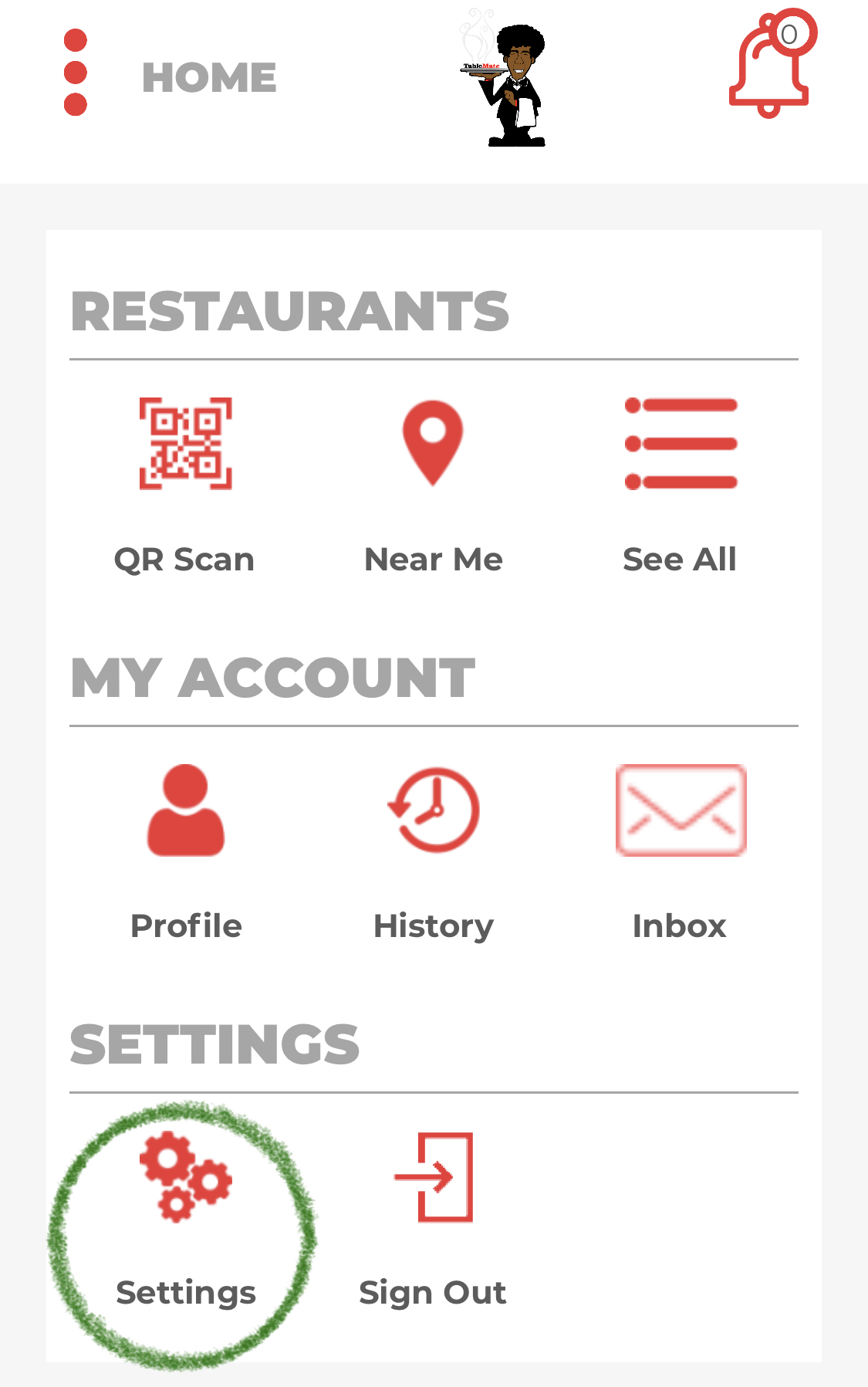The height and width of the screenshot is (1387, 868).
Task: Check the Inbox envelope icon
Action: [681, 810]
